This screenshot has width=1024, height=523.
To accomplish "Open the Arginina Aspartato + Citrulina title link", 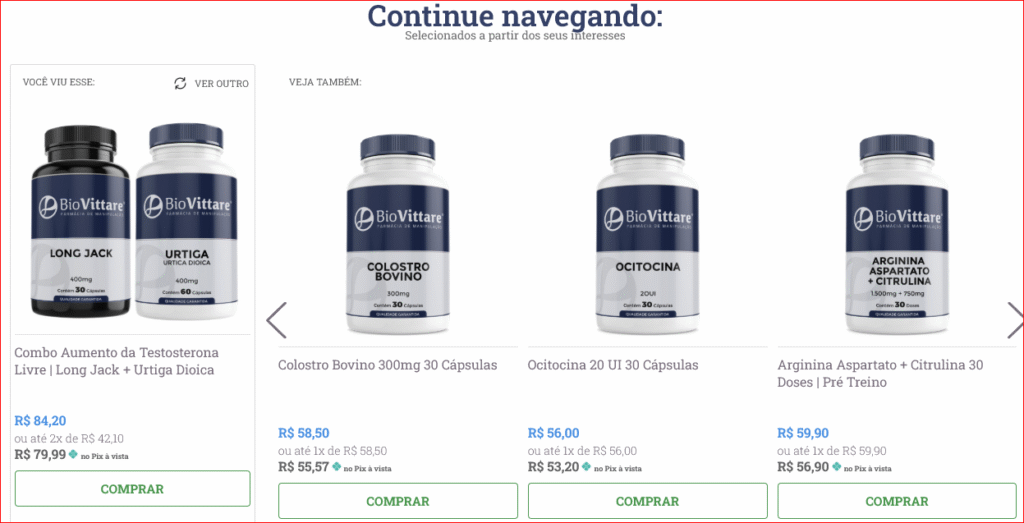I will pos(880,373).
